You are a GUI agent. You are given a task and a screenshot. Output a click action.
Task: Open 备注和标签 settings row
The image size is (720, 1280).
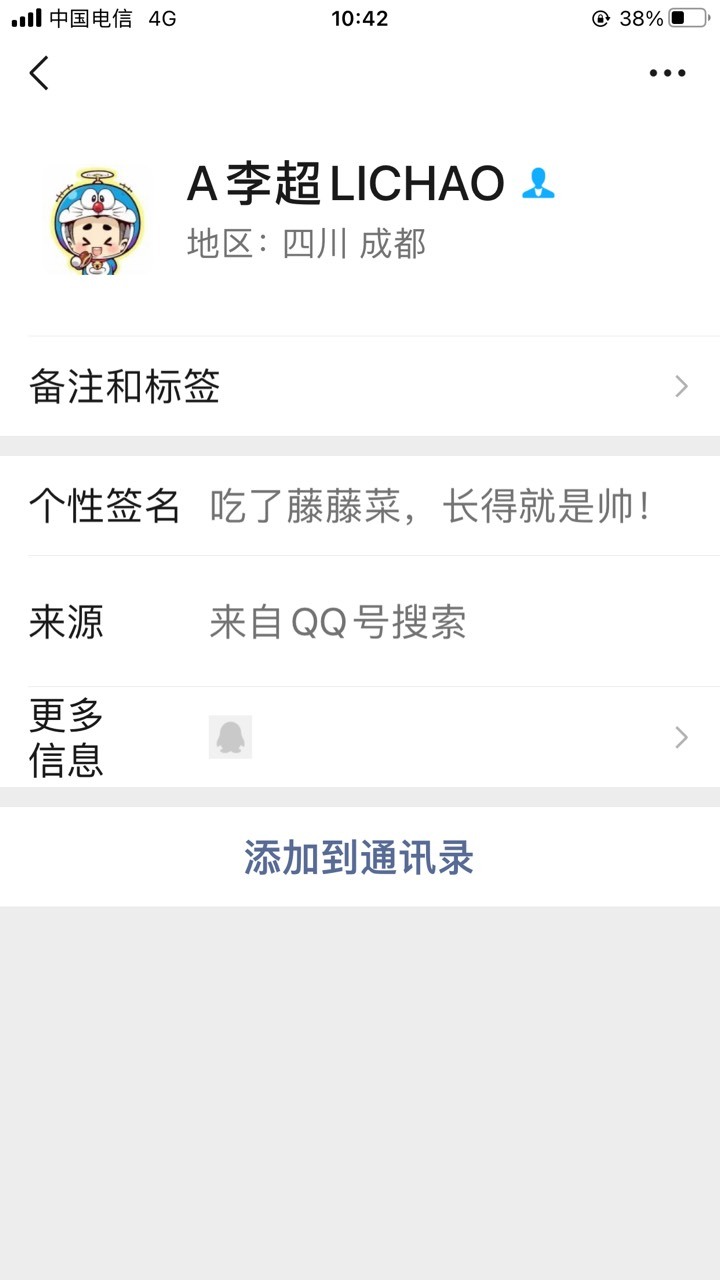[360, 386]
